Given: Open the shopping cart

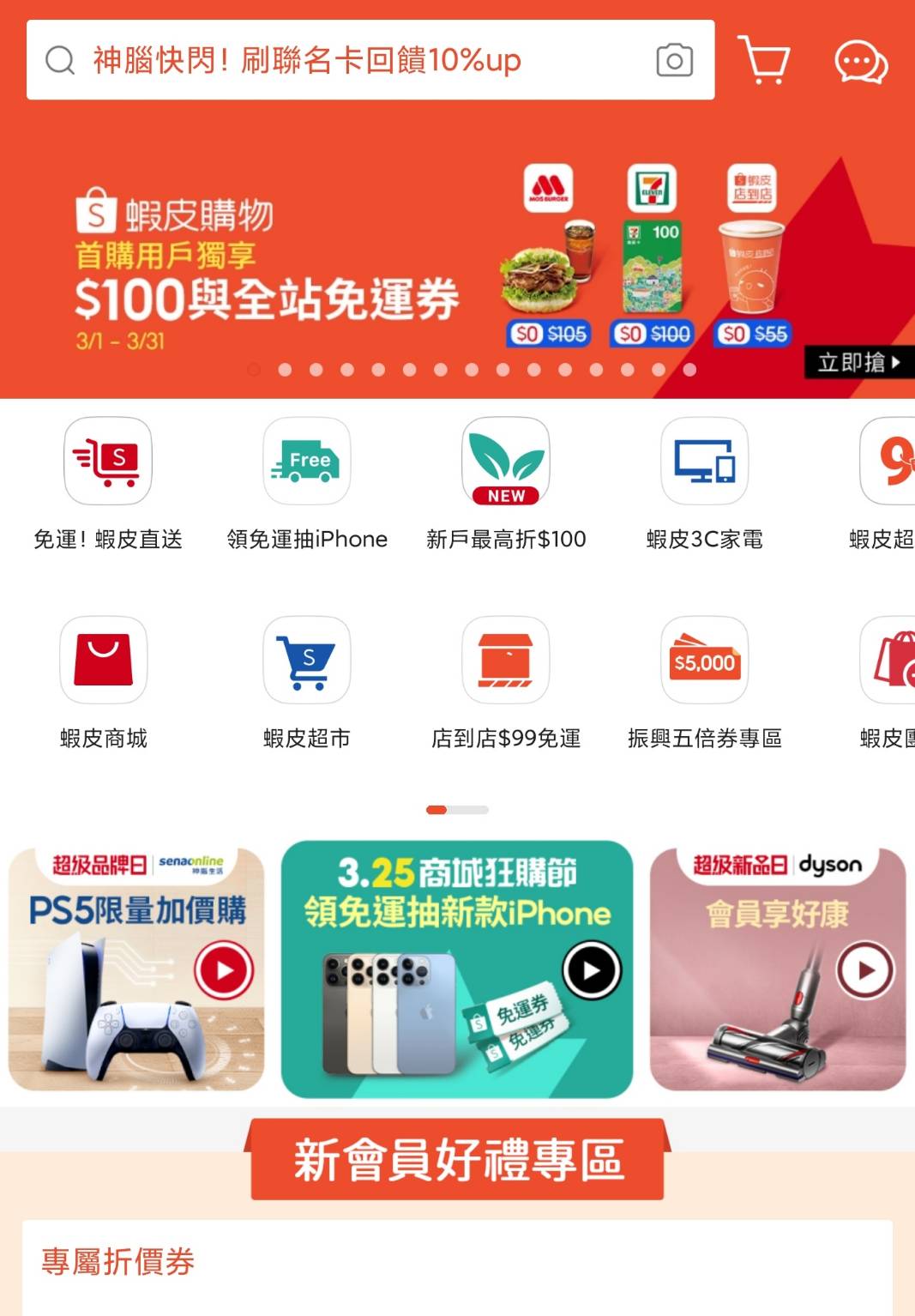Looking at the screenshot, I should coord(762,60).
